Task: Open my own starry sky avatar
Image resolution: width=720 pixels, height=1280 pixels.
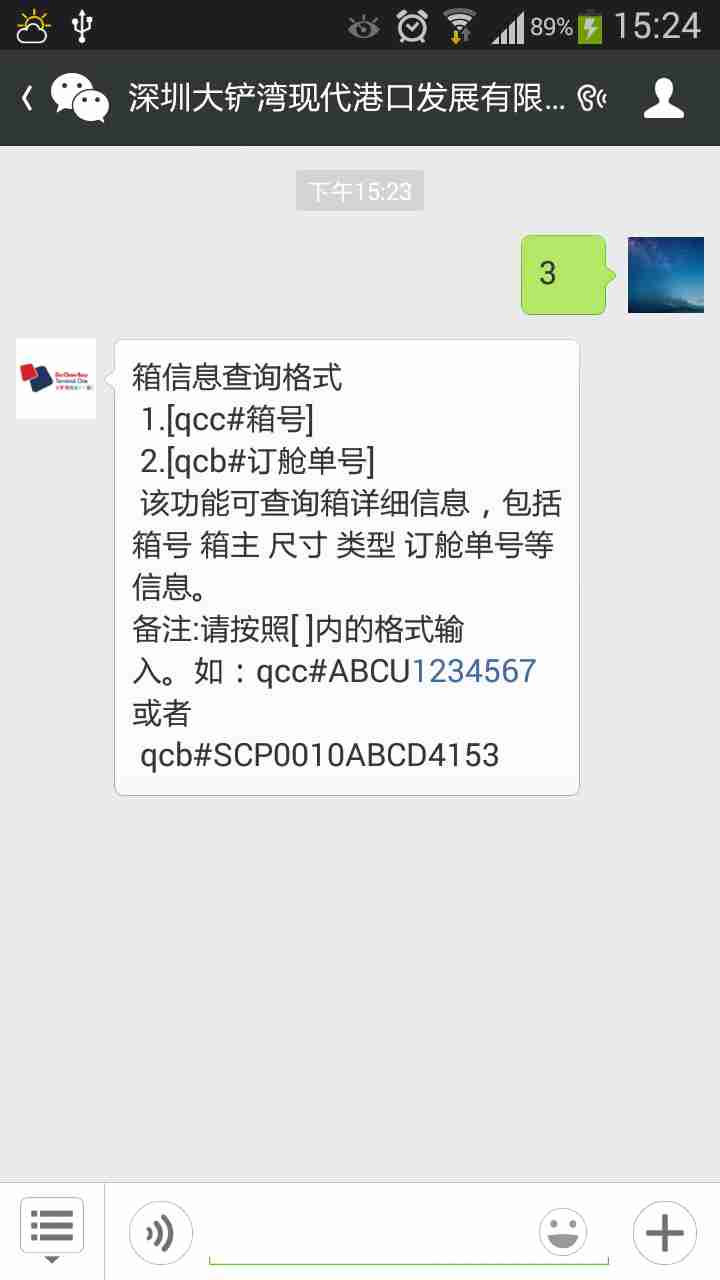Action: (x=665, y=275)
